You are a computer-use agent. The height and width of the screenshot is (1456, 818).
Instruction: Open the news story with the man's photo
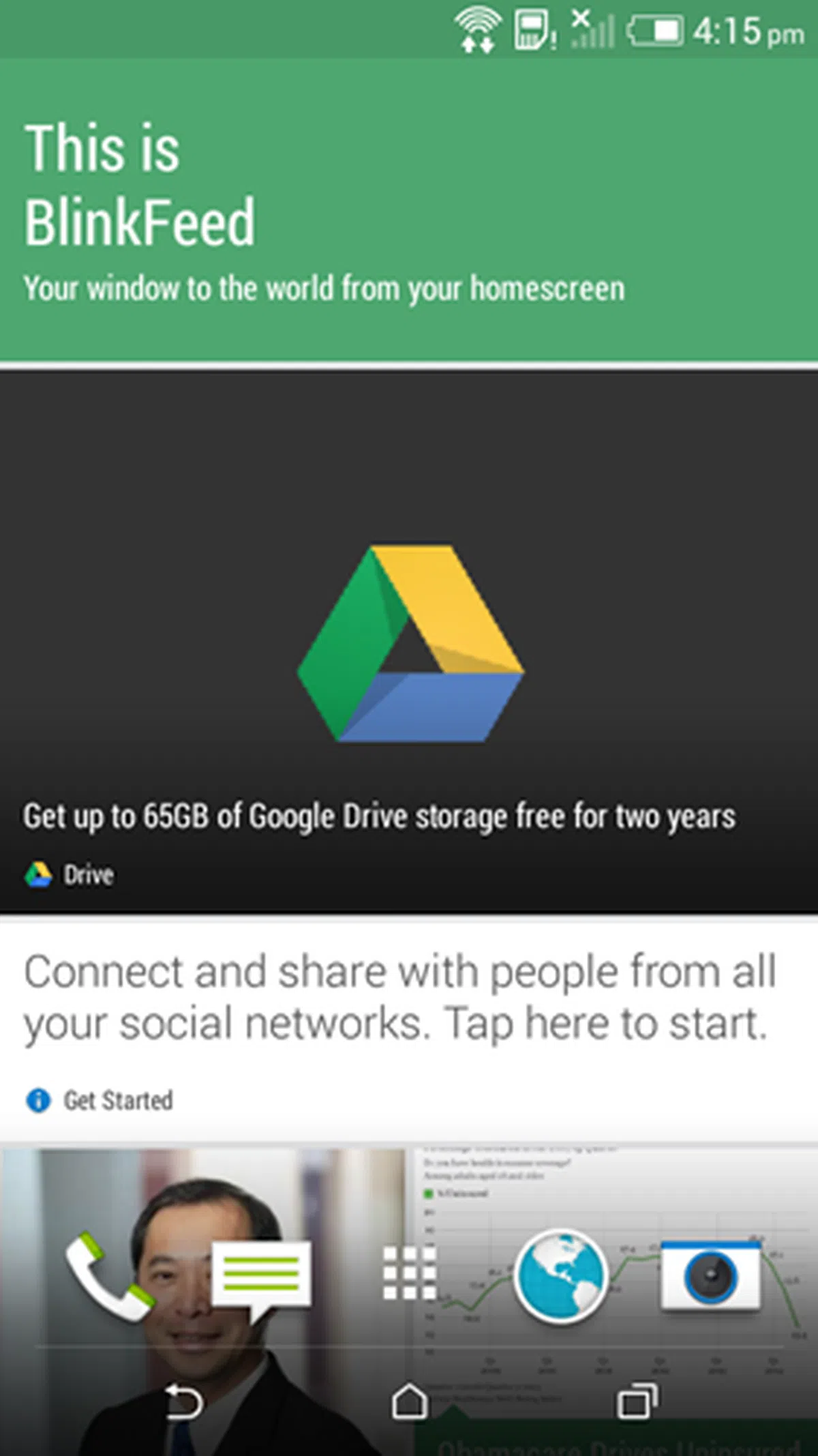pos(204,1187)
